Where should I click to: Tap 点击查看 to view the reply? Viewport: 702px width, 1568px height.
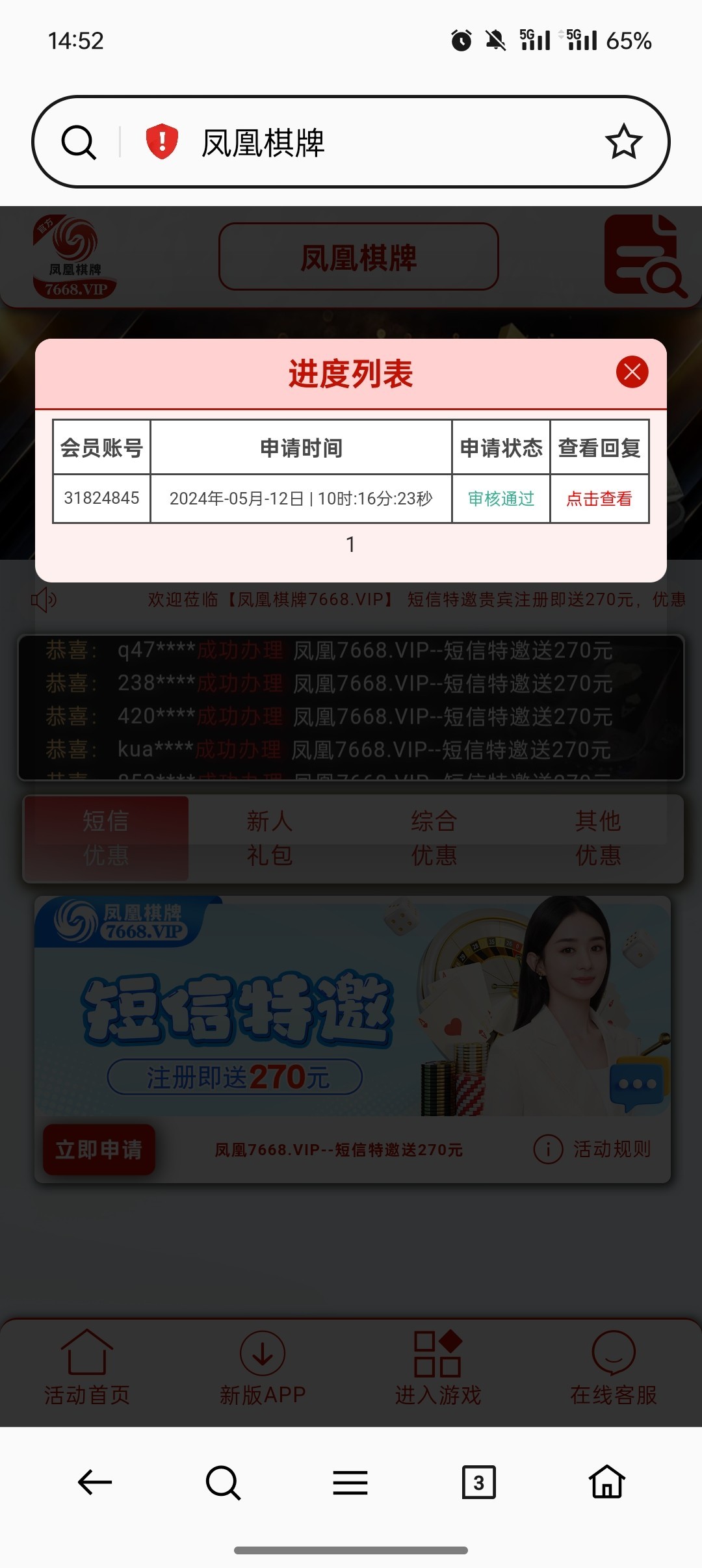tap(599, 499)
